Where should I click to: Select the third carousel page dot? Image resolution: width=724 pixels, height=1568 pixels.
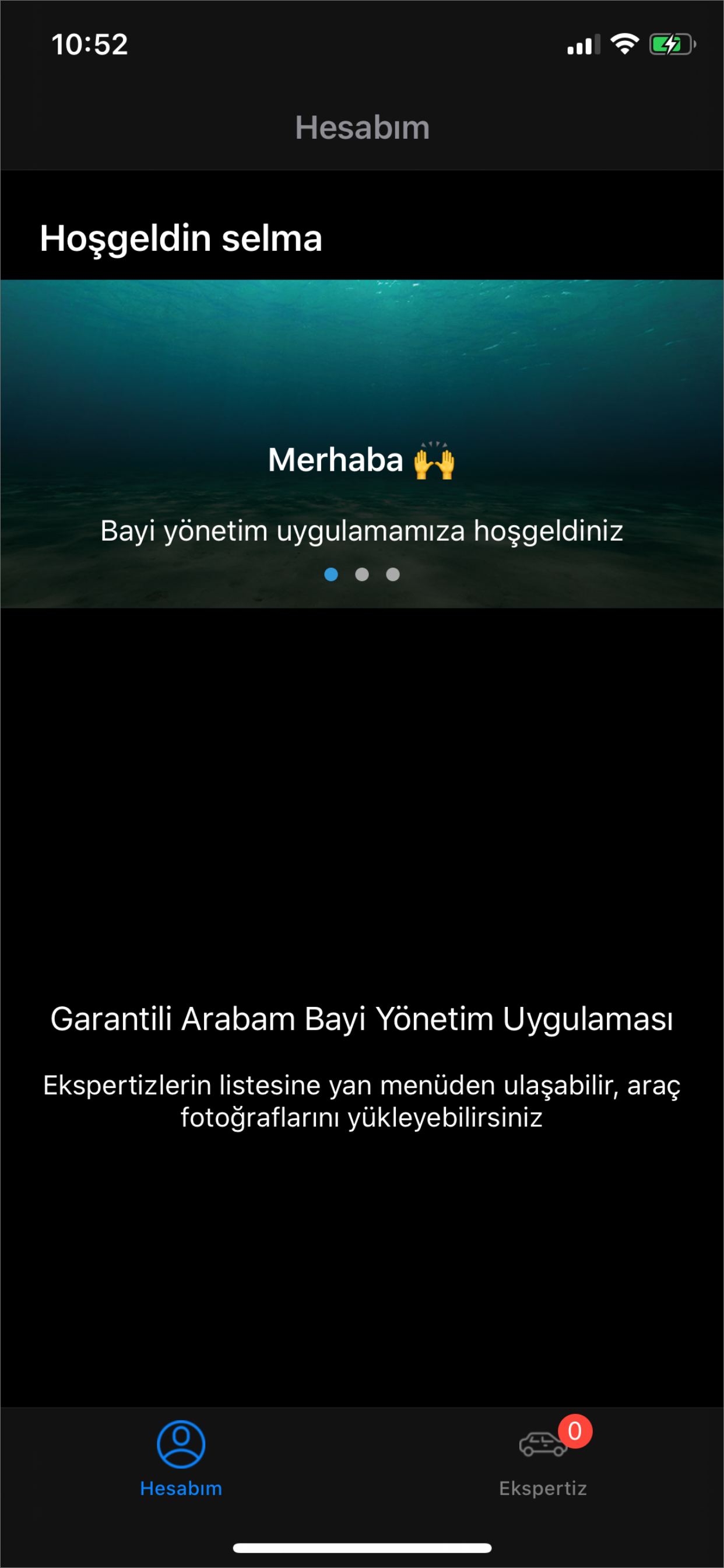coord(393,574)
